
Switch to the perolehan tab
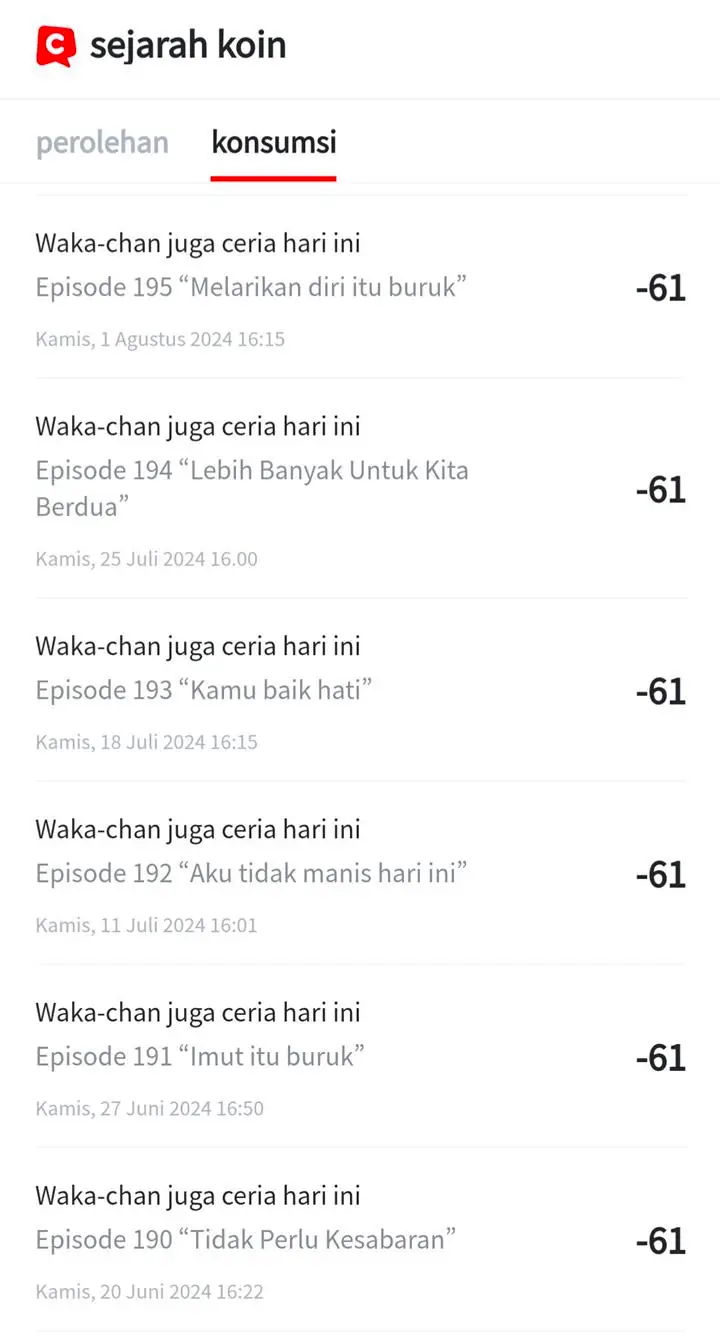pyautogui.click(x=102, y=143)
